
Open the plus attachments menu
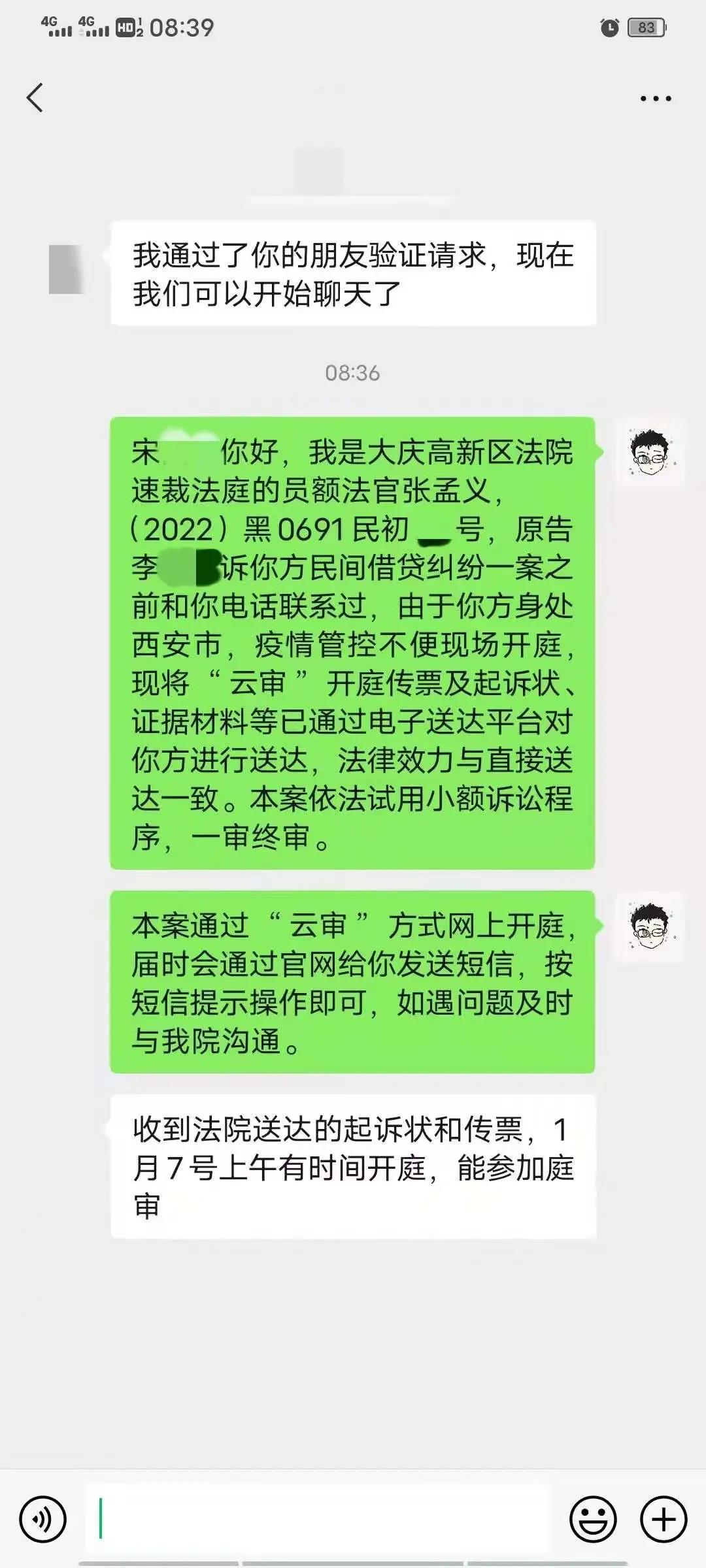coord(663,1519)
